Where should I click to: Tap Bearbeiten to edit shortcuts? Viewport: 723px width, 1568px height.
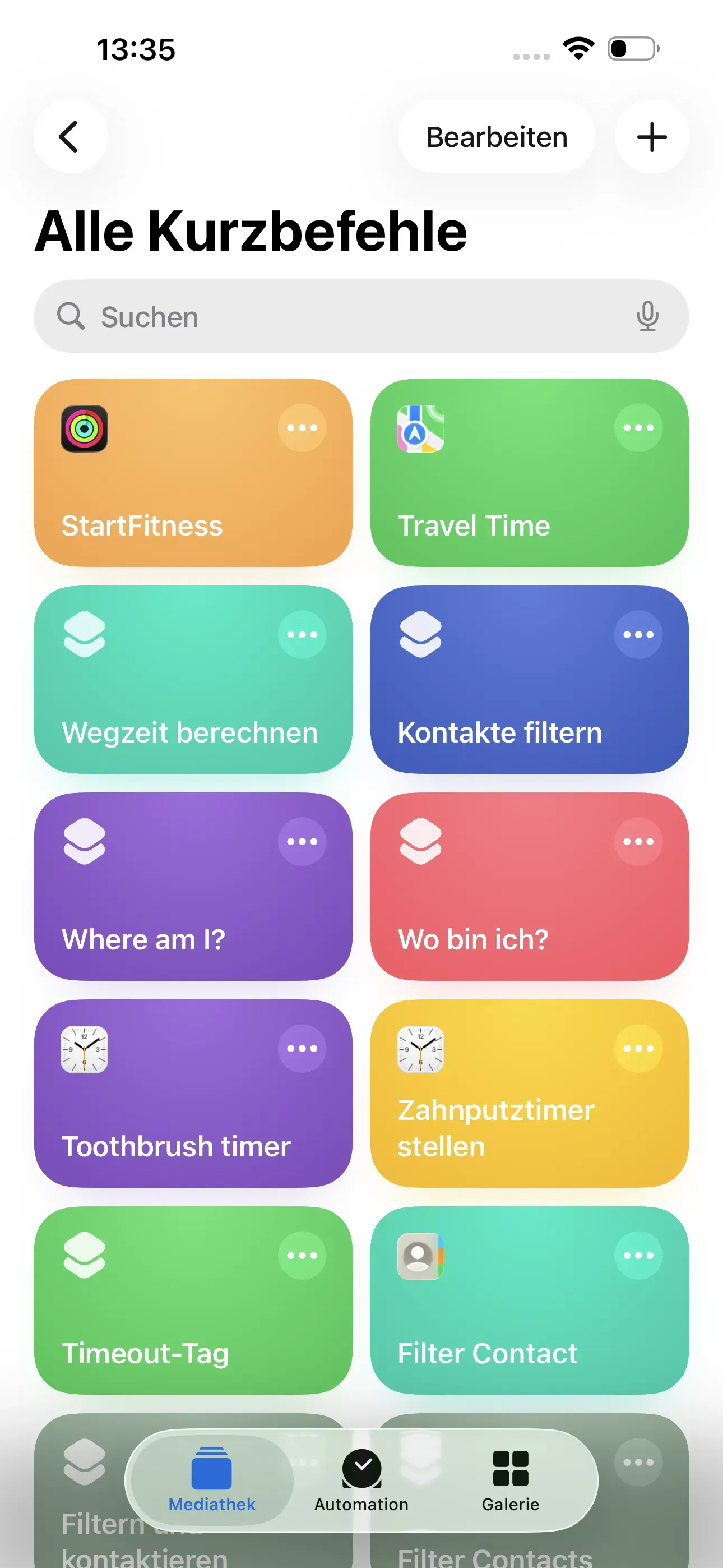(495, 136)
